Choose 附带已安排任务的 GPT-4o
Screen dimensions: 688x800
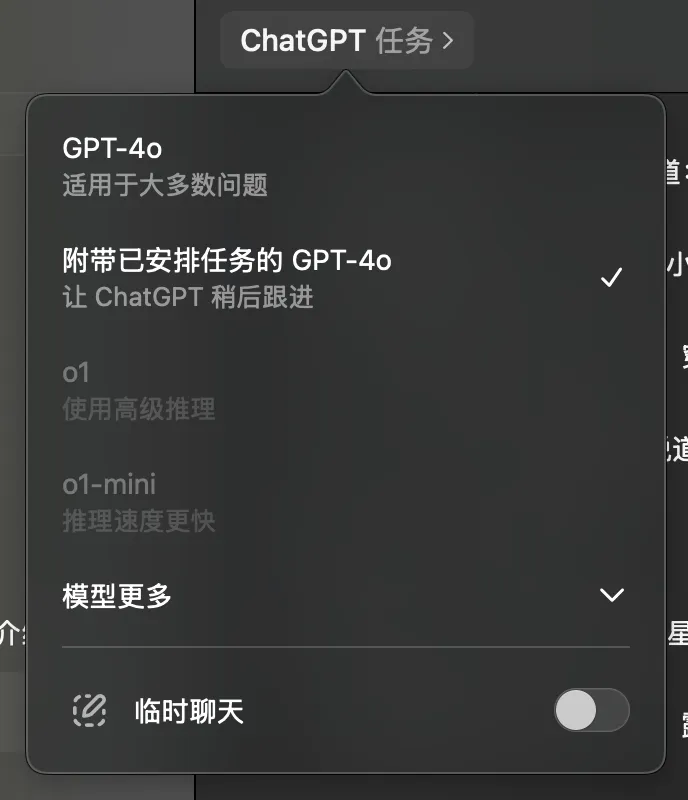(345, 278)
